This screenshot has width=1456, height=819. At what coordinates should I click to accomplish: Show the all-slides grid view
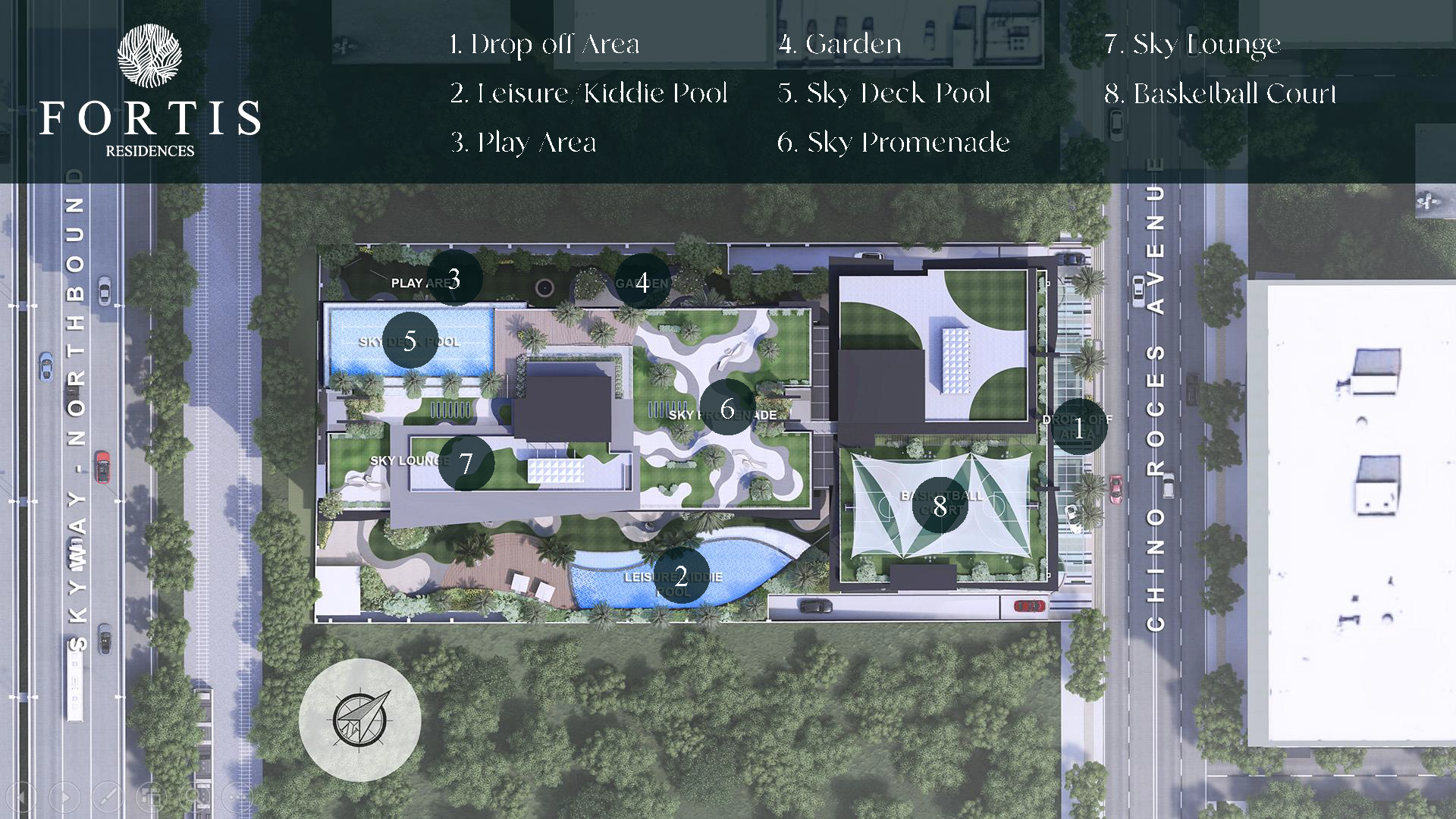(x=152, y=797)
